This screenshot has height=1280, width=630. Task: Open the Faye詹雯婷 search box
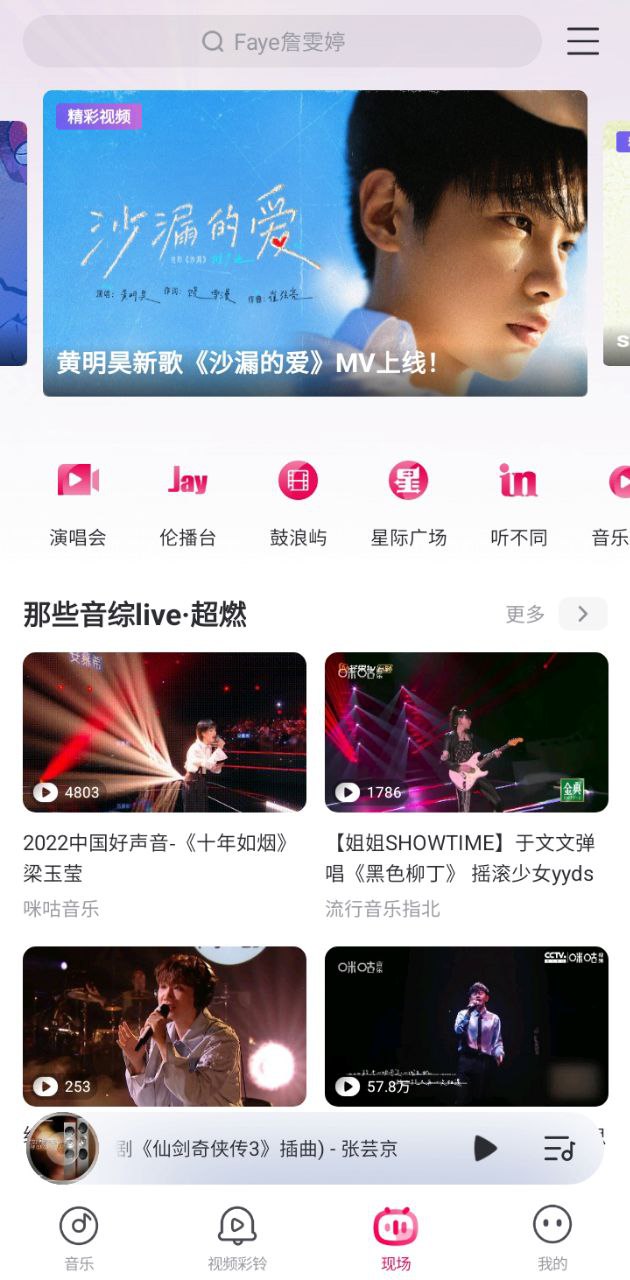point(282,42)
